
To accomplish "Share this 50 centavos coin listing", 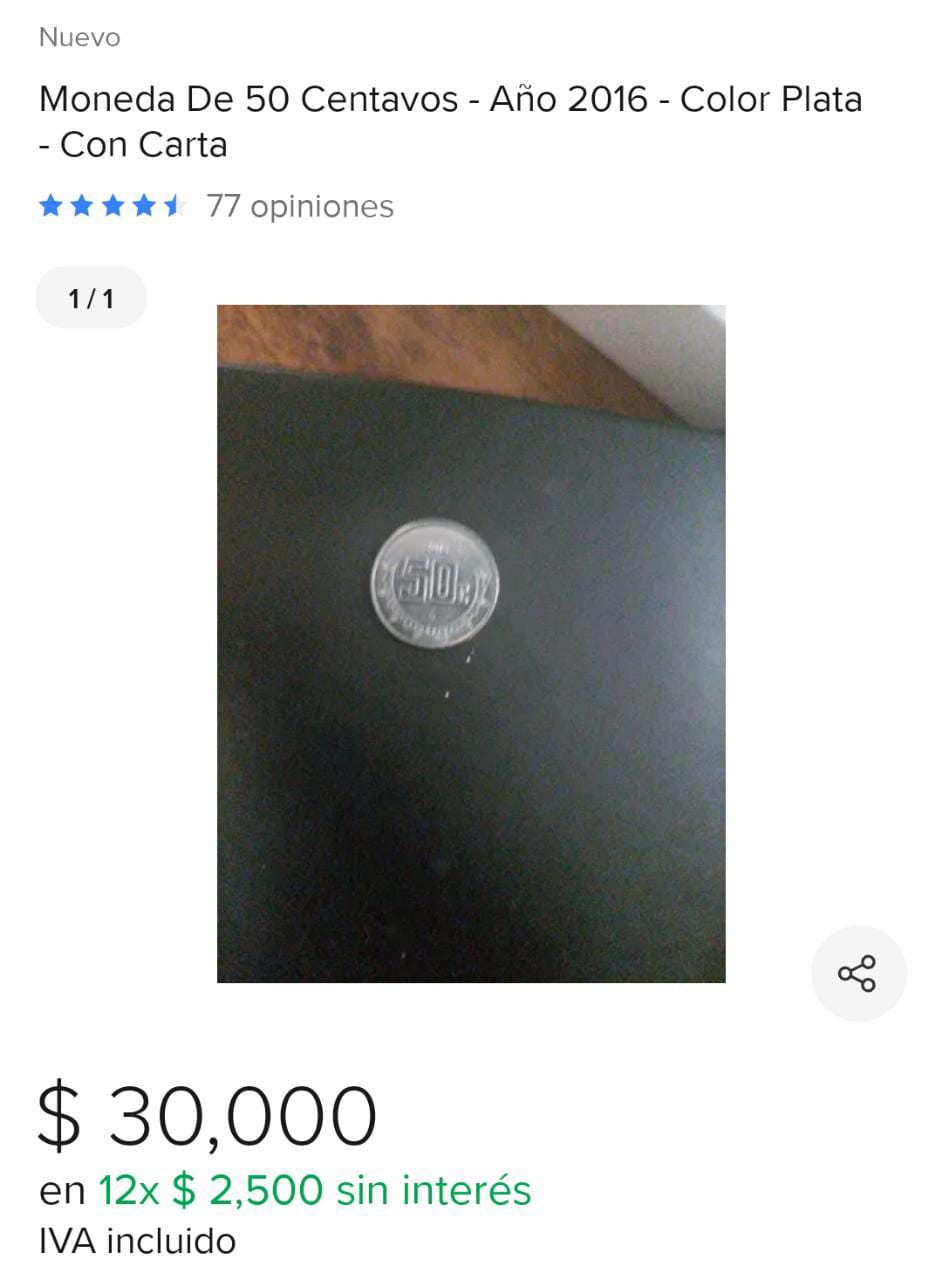I will click(x=857, y=973).
